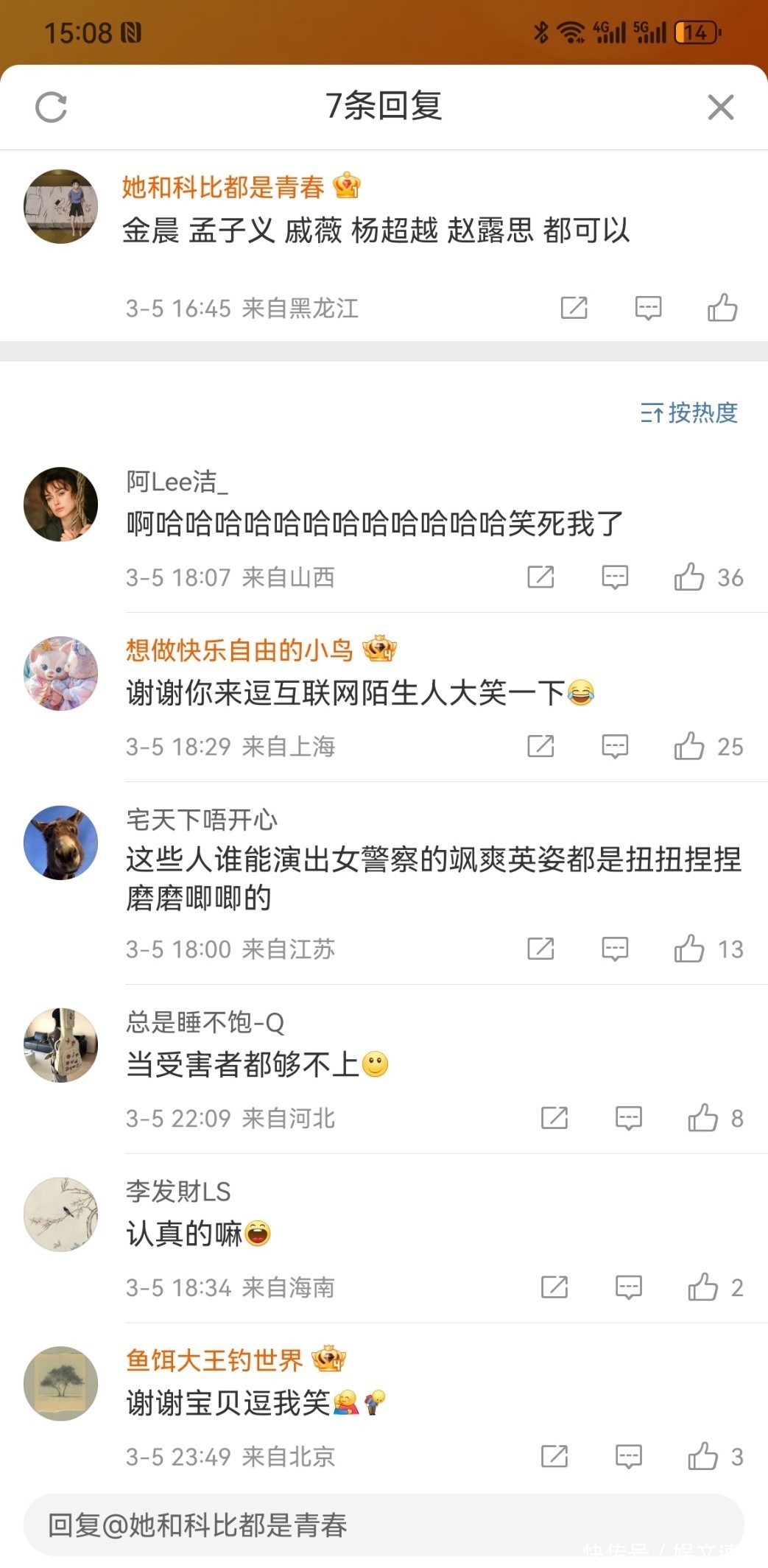Reply to 总是睡不饱-Q's comment
The image size is (768, 1568).
coord(628,1119)
